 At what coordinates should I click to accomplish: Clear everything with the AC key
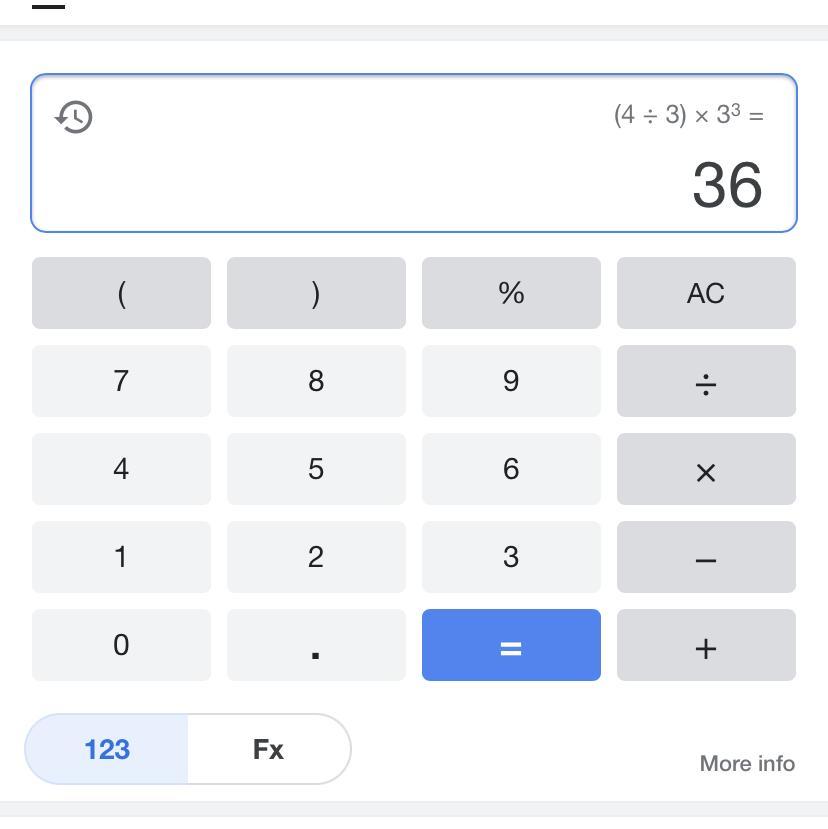[x=706, y=293]
